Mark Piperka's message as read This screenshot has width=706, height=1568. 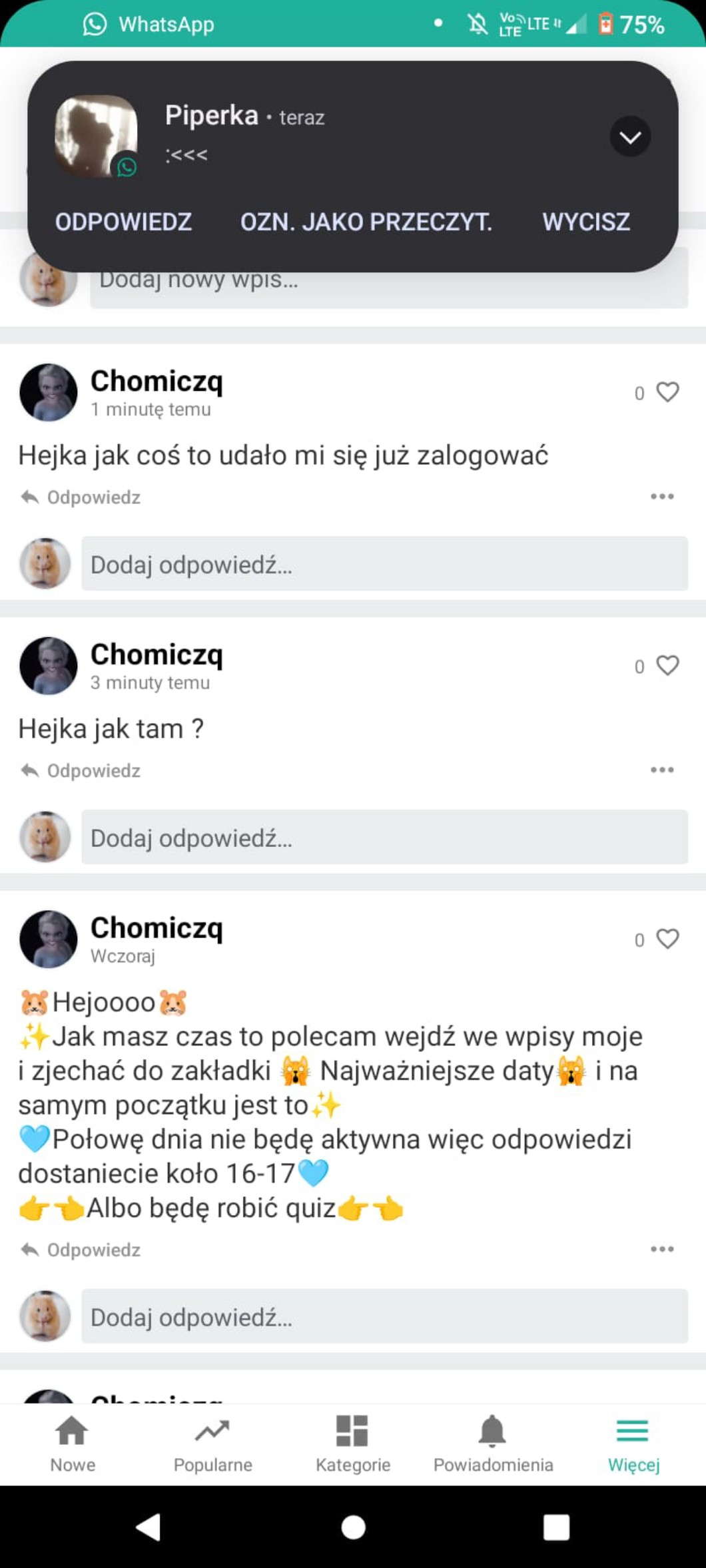coord(366,222)
